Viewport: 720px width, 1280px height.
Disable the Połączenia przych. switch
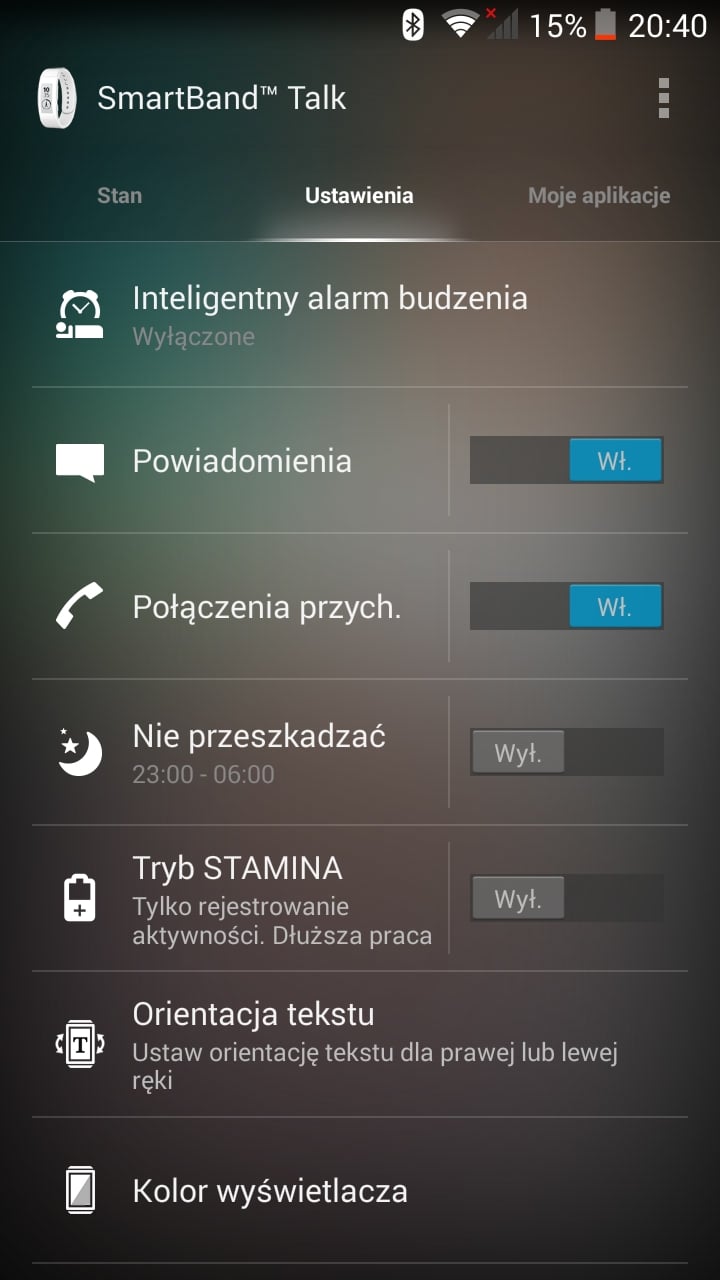pos(566,606)
